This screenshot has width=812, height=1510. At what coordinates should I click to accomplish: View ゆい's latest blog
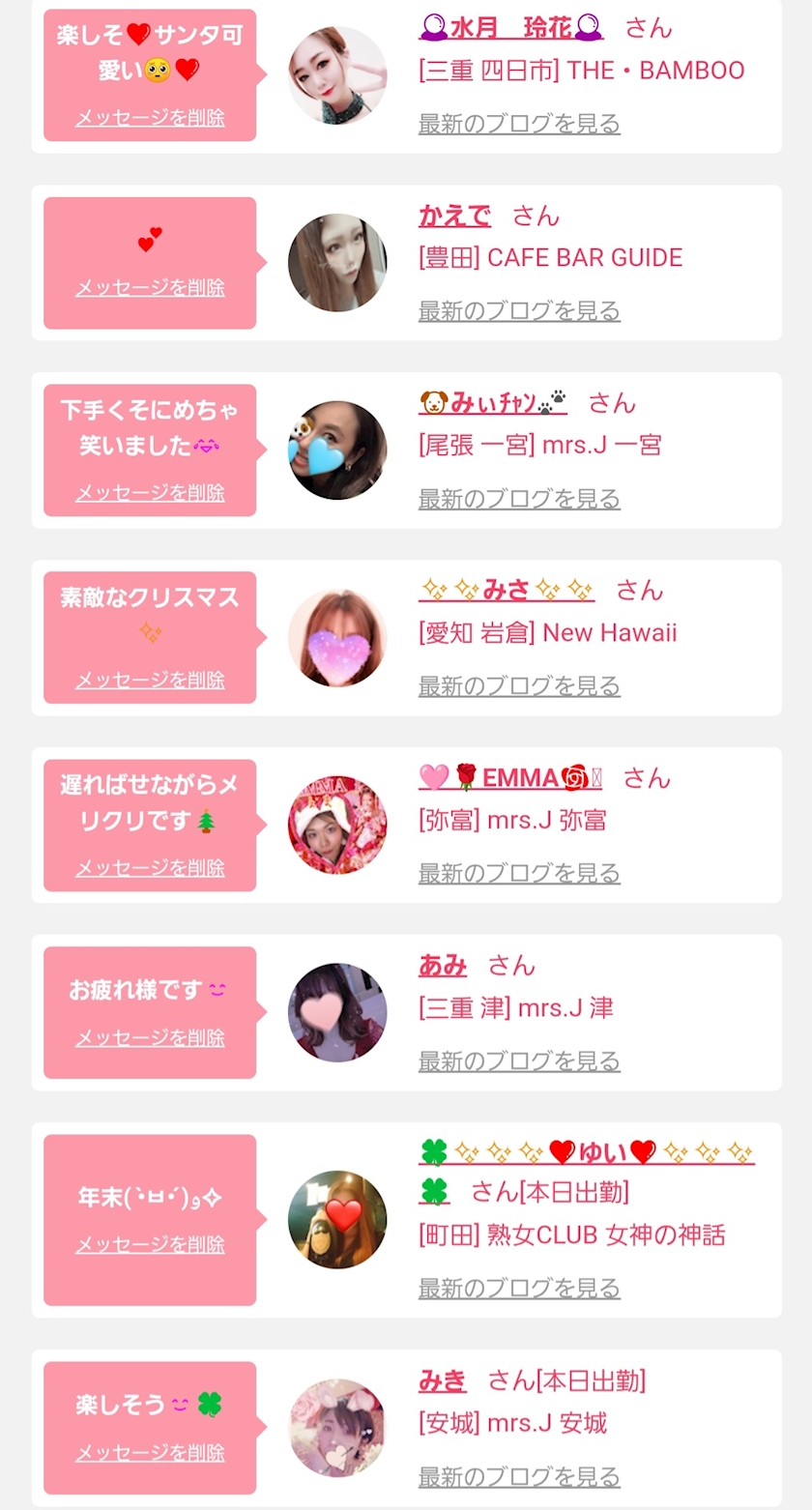[519, 1289]
